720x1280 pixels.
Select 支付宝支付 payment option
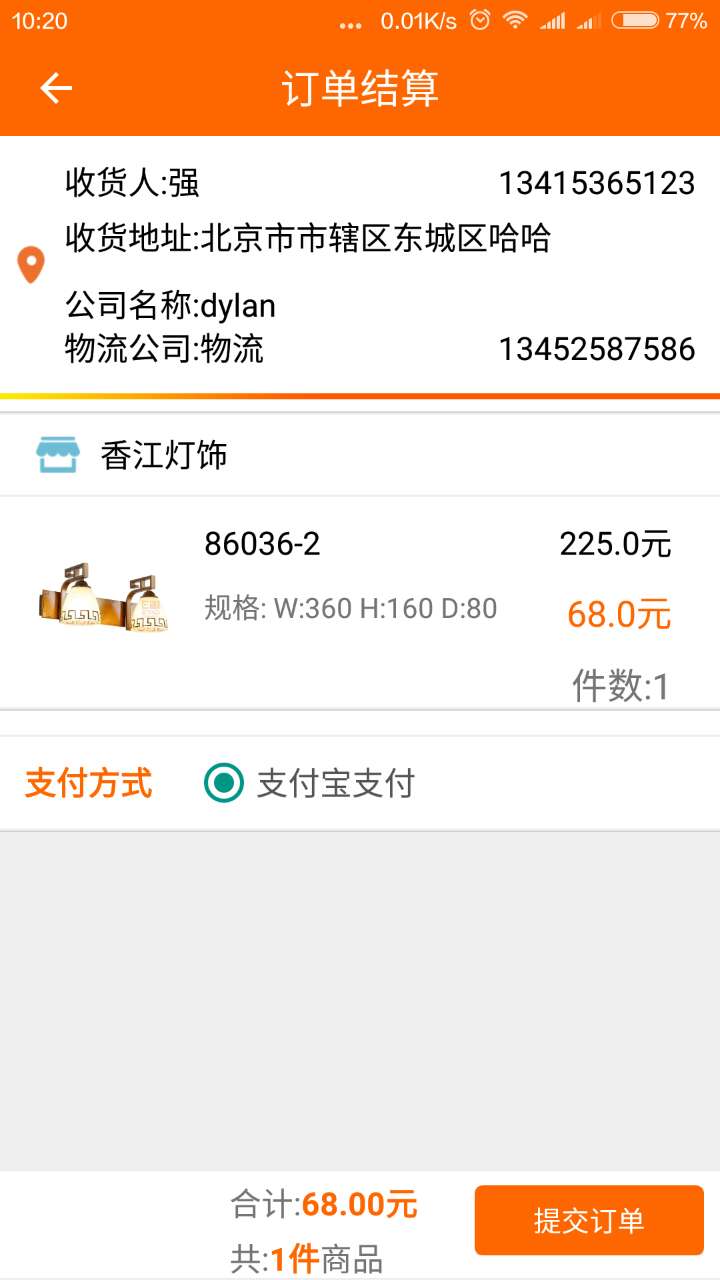[309, 783]
